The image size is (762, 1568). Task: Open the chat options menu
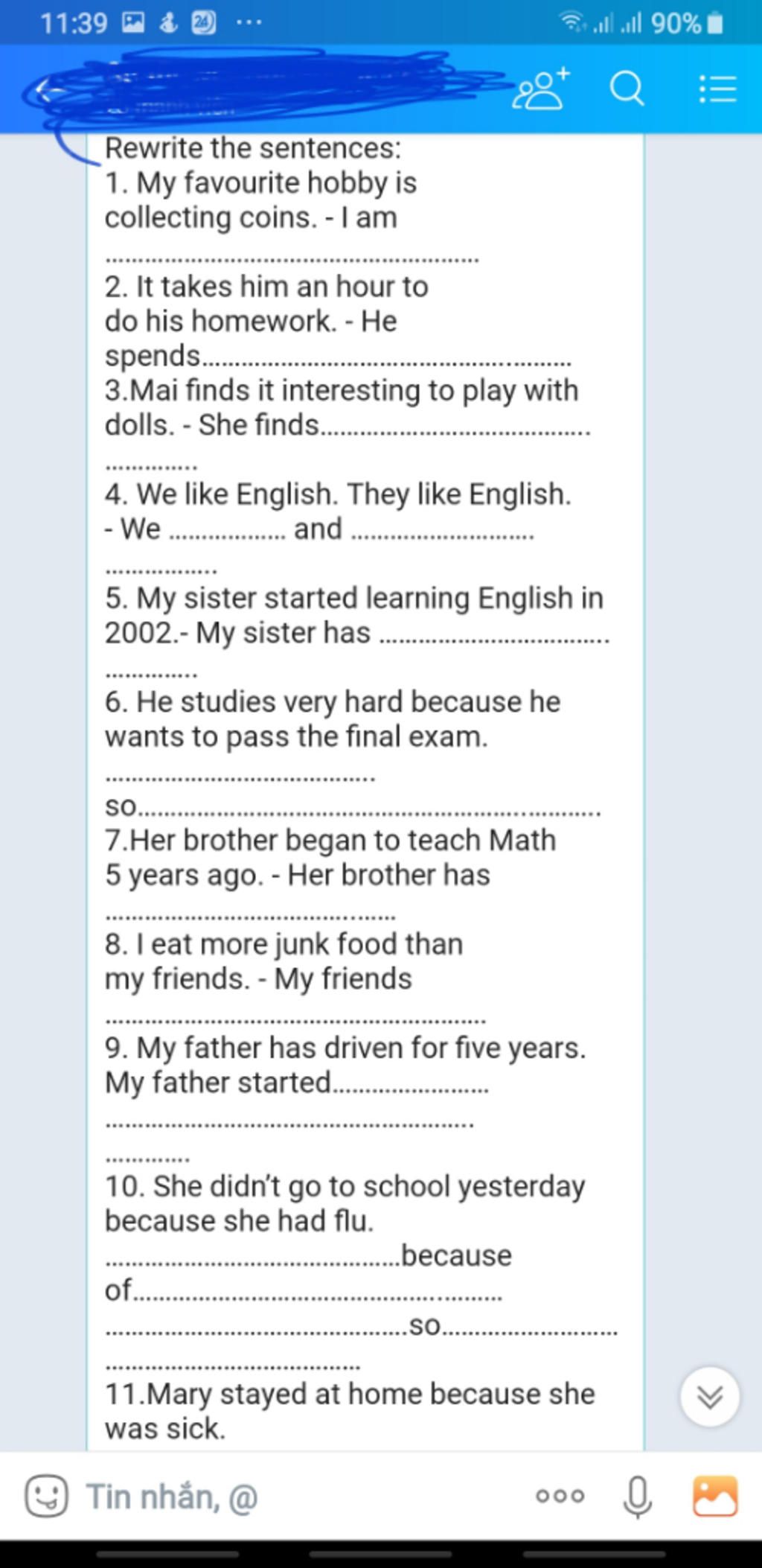coord(717,90)
